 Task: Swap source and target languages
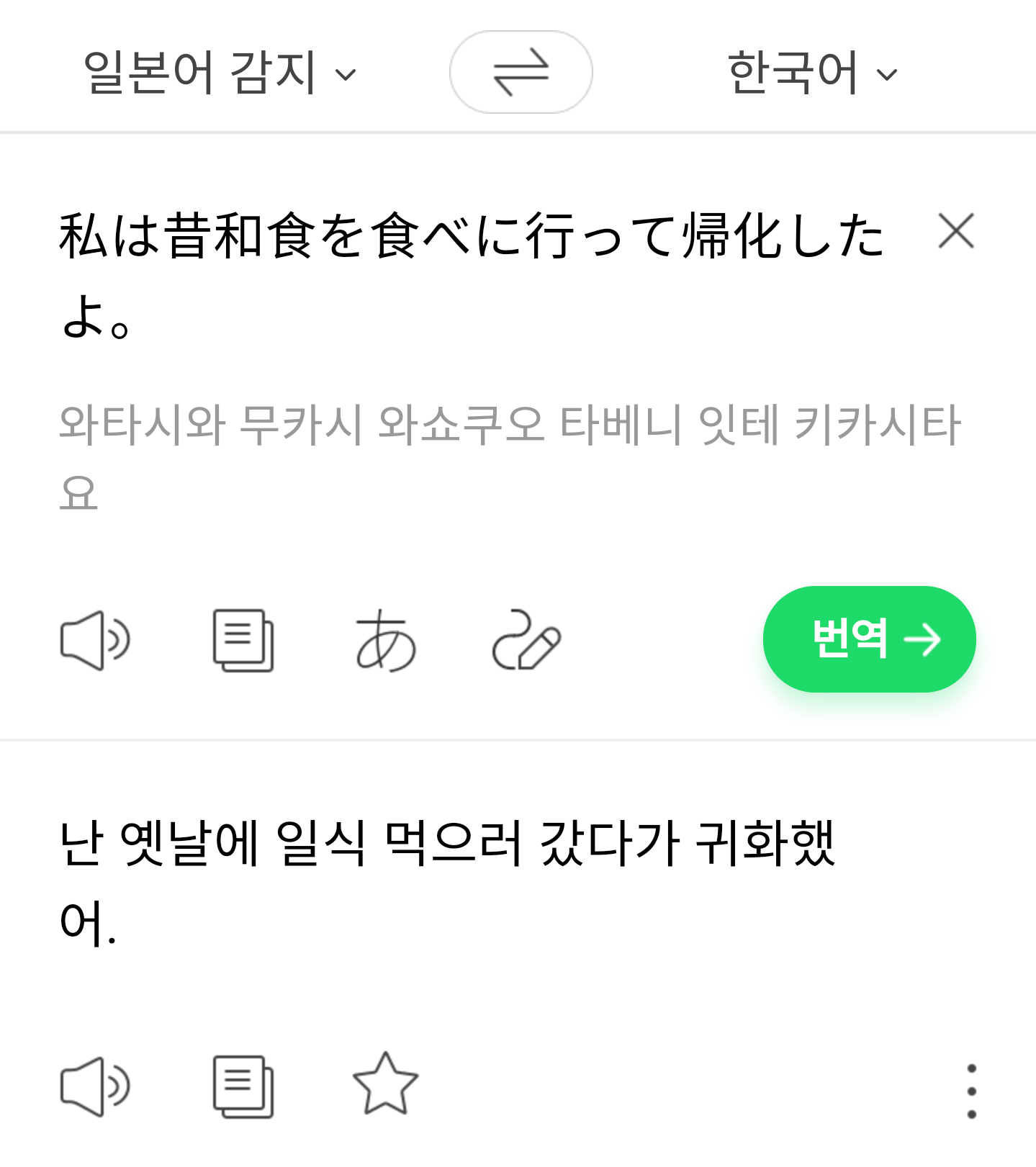(521, 72)
